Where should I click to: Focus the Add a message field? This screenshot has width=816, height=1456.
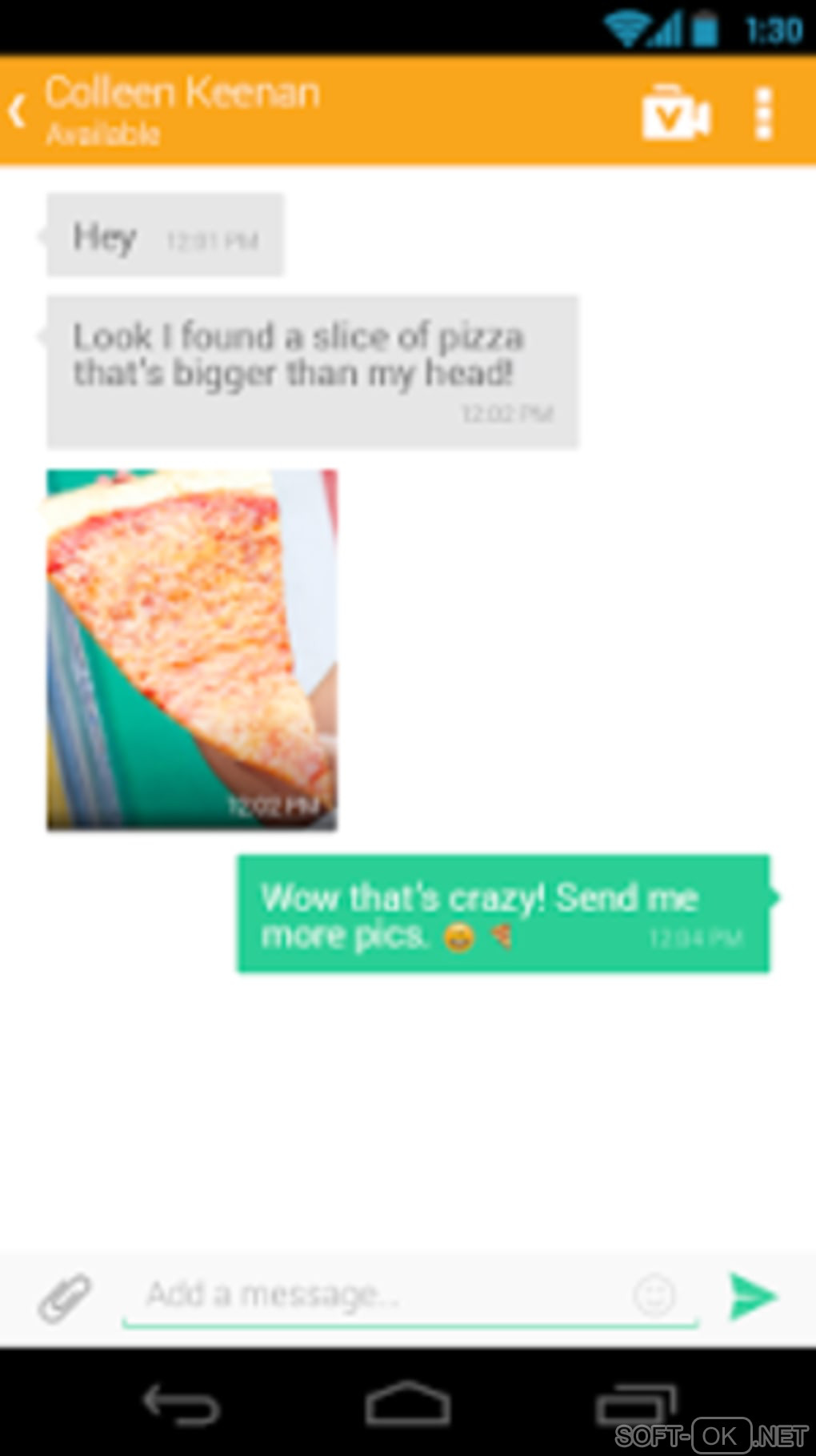pyautogui.click(x=376, y=1294)
